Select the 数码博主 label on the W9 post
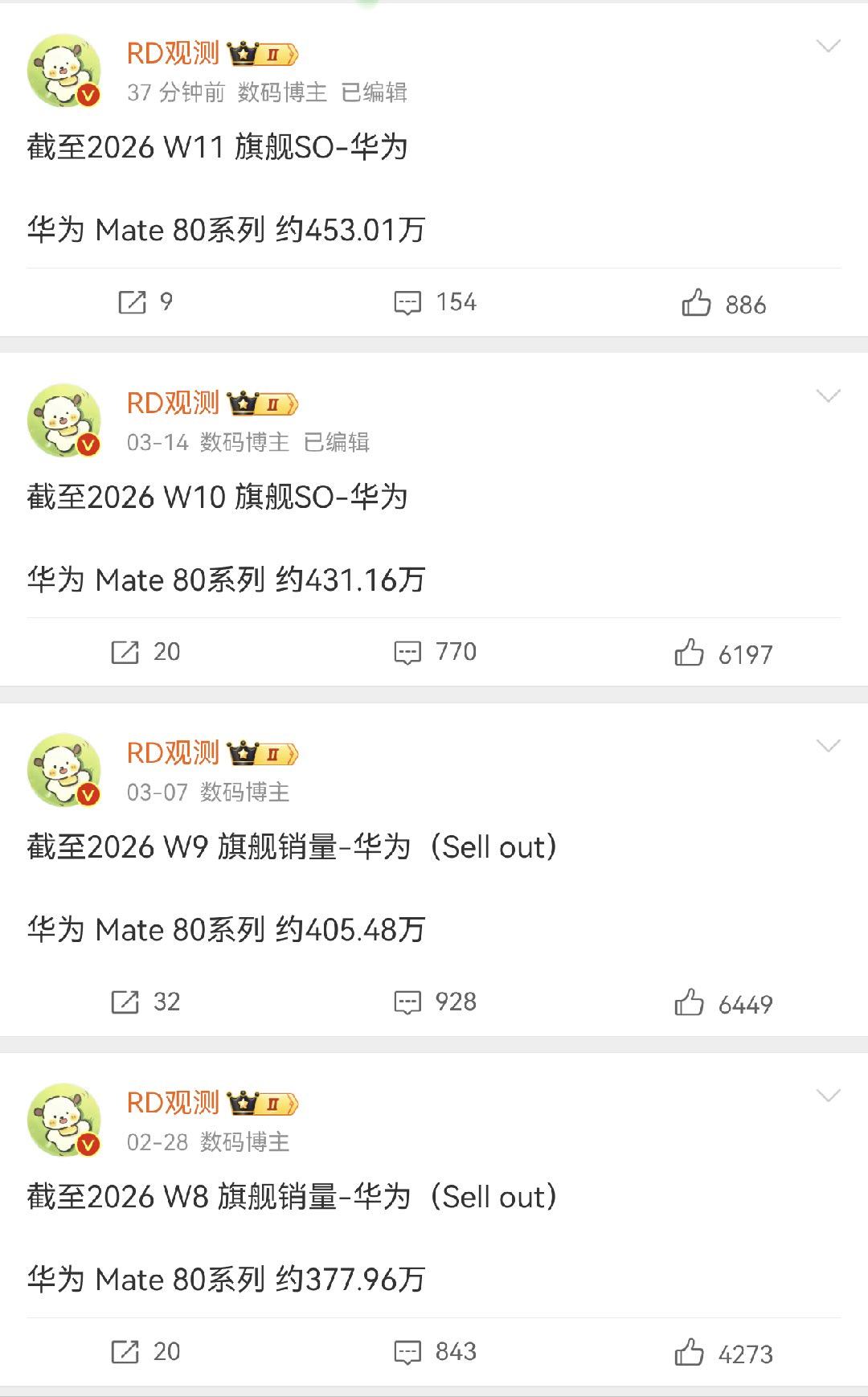Screen dimensions: 868x1397 pyautogui.click(x=245, y=792)
